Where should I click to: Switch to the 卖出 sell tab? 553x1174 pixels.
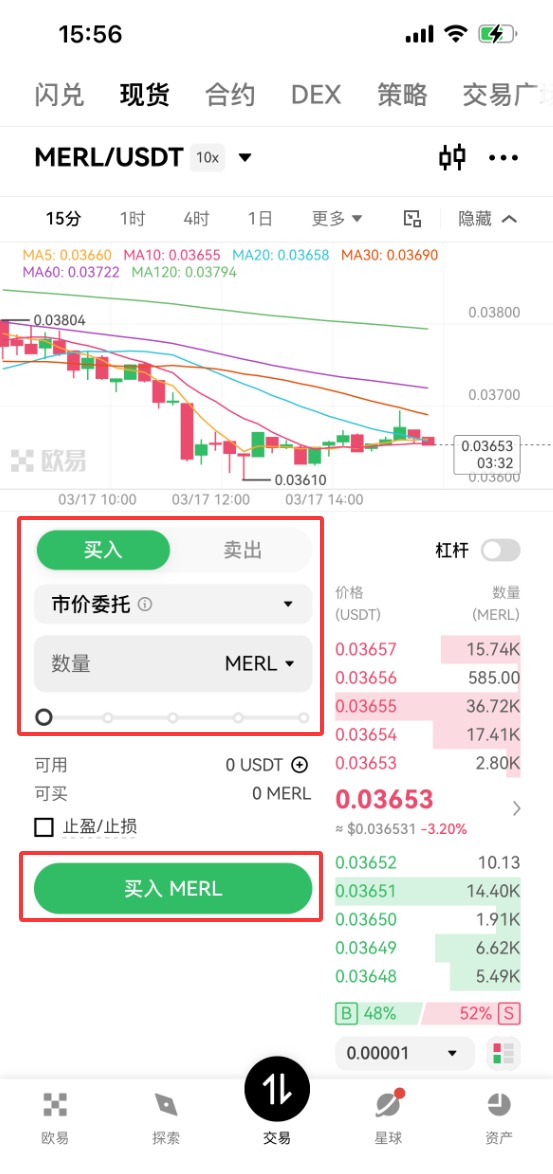242,550
